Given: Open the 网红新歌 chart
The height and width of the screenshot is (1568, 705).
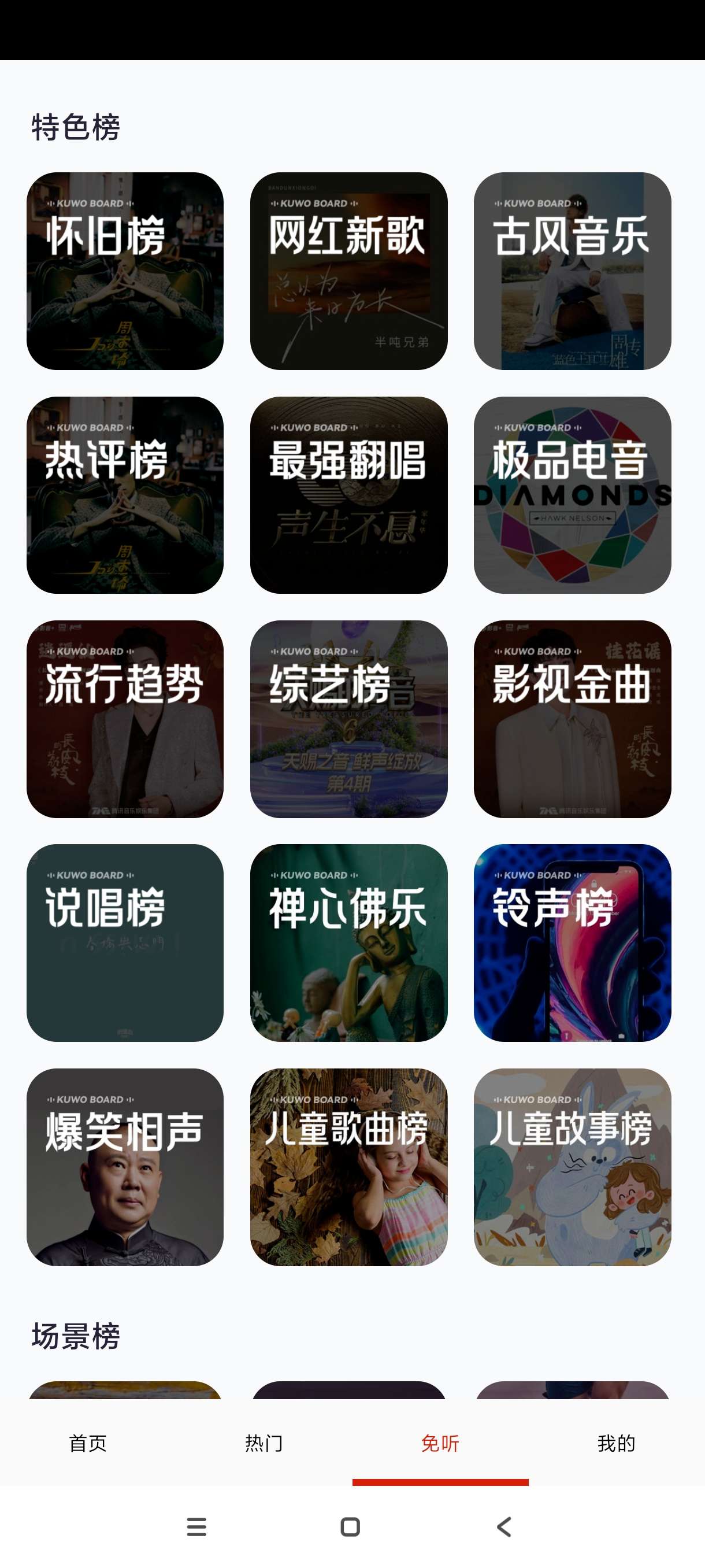Looking at the screenshot, I should 348,271.
